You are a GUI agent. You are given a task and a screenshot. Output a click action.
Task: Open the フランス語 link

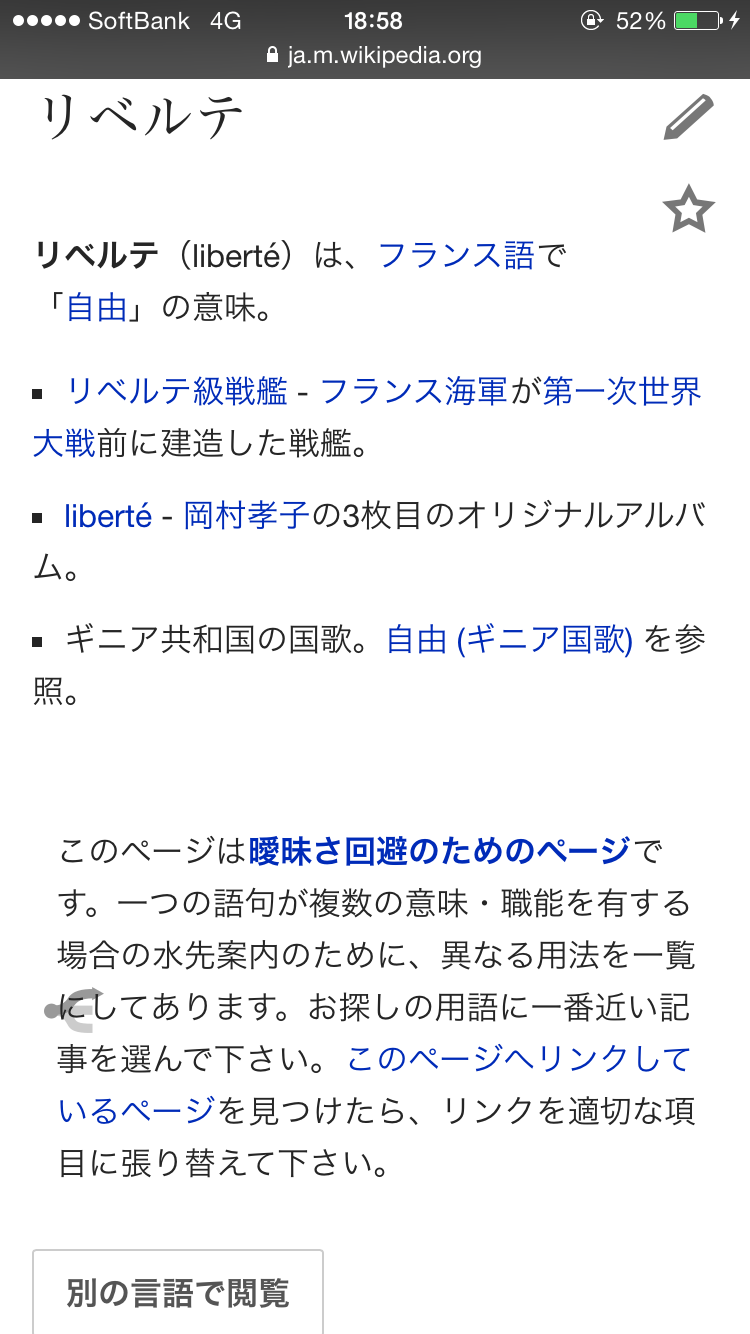pyautogui.click(x=457, y=256)
